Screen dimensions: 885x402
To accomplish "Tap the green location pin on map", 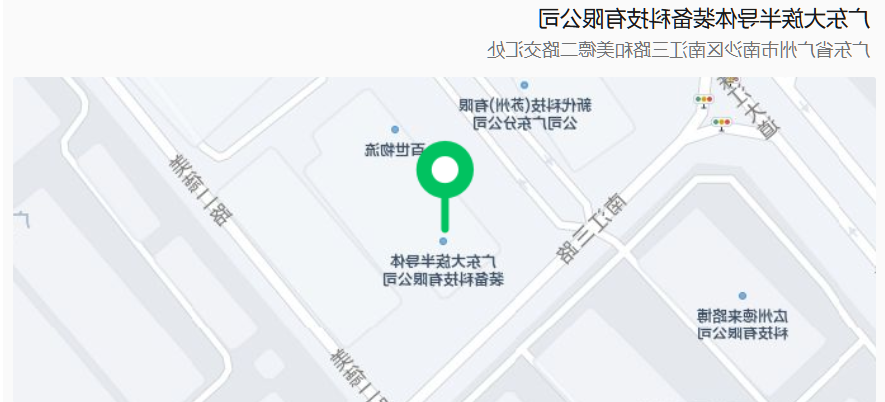I will click(444, 172).
